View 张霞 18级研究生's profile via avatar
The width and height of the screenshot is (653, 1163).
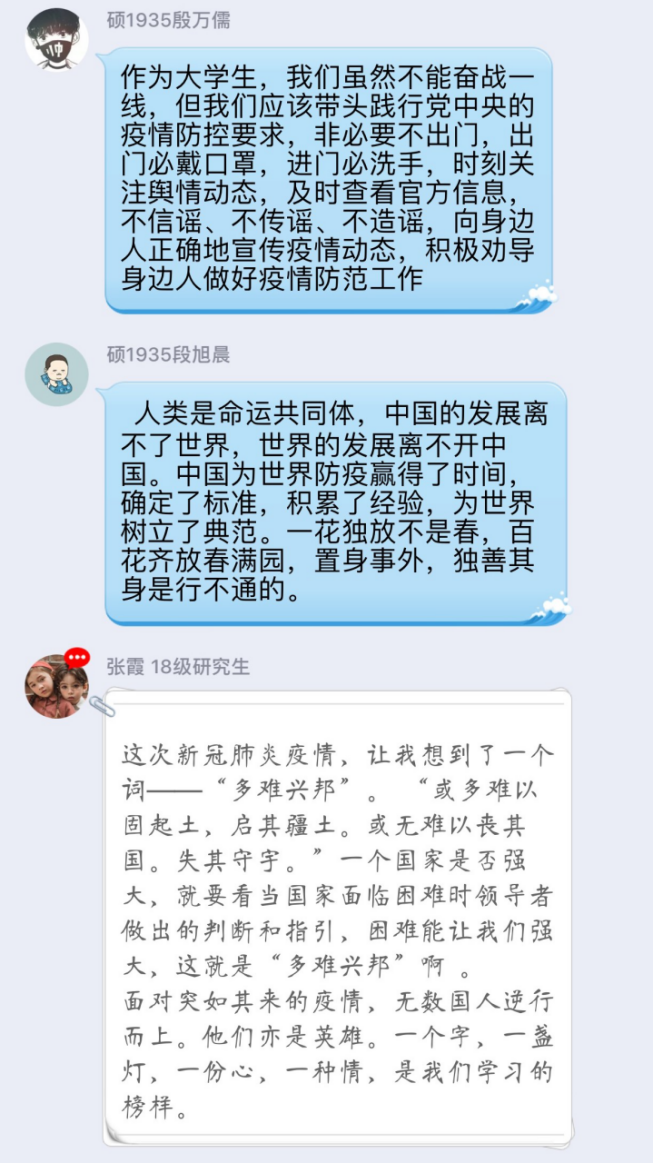point(56,686)
